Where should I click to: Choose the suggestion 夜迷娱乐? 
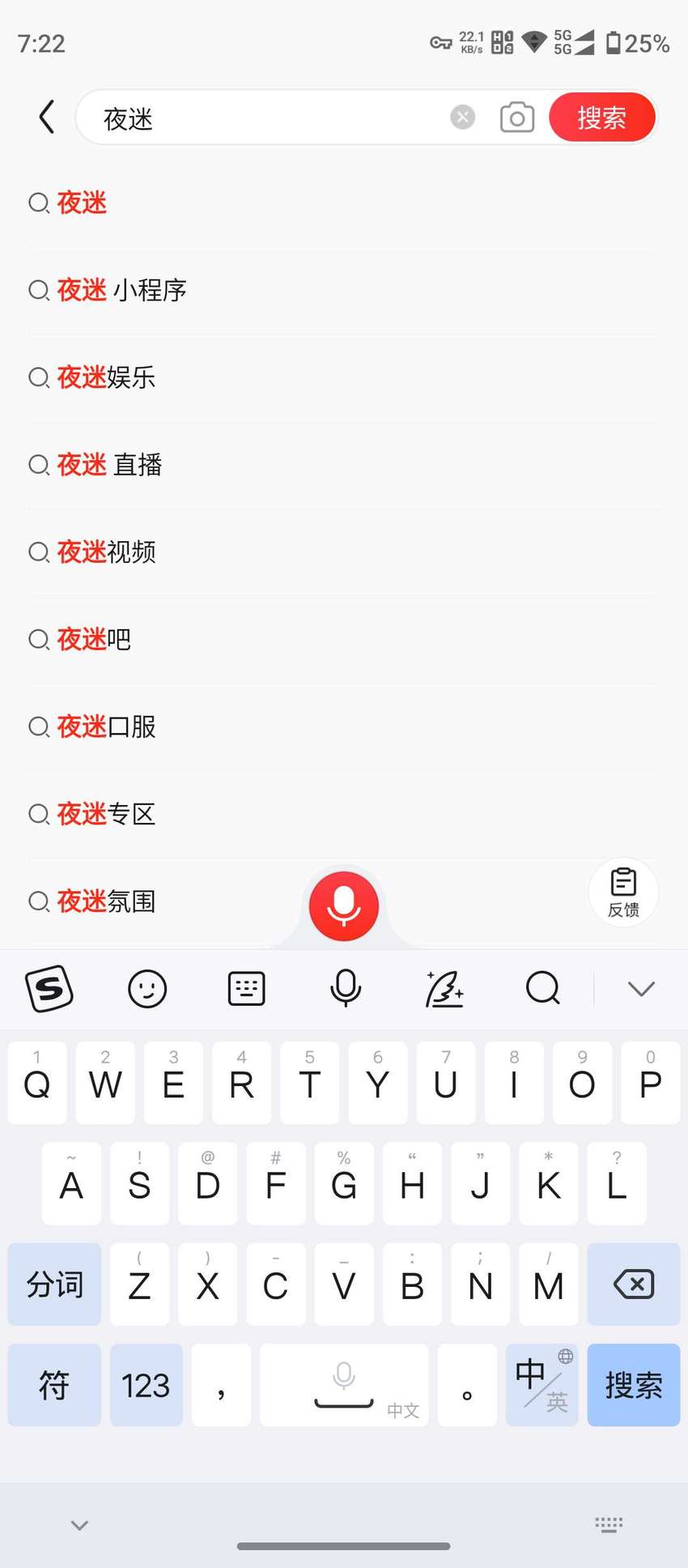pos(344,377)
